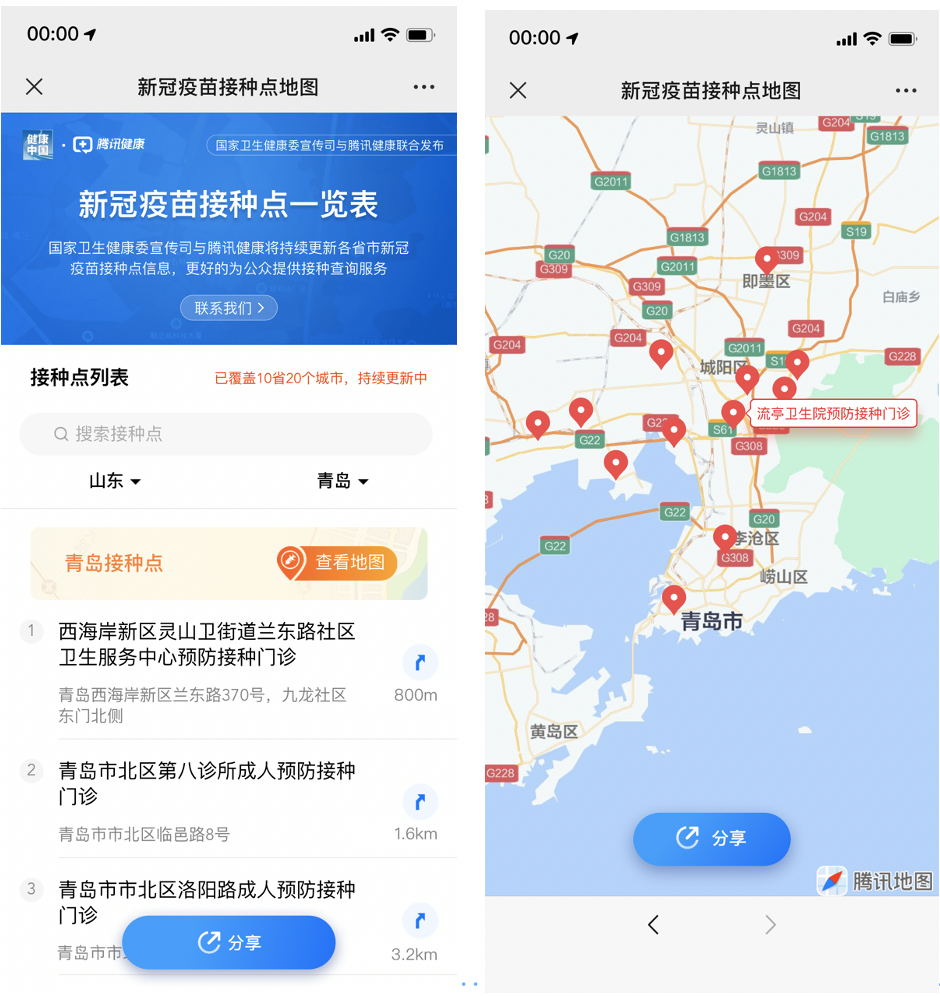Tap the 联系我们 button in the banner

[229, 308]
